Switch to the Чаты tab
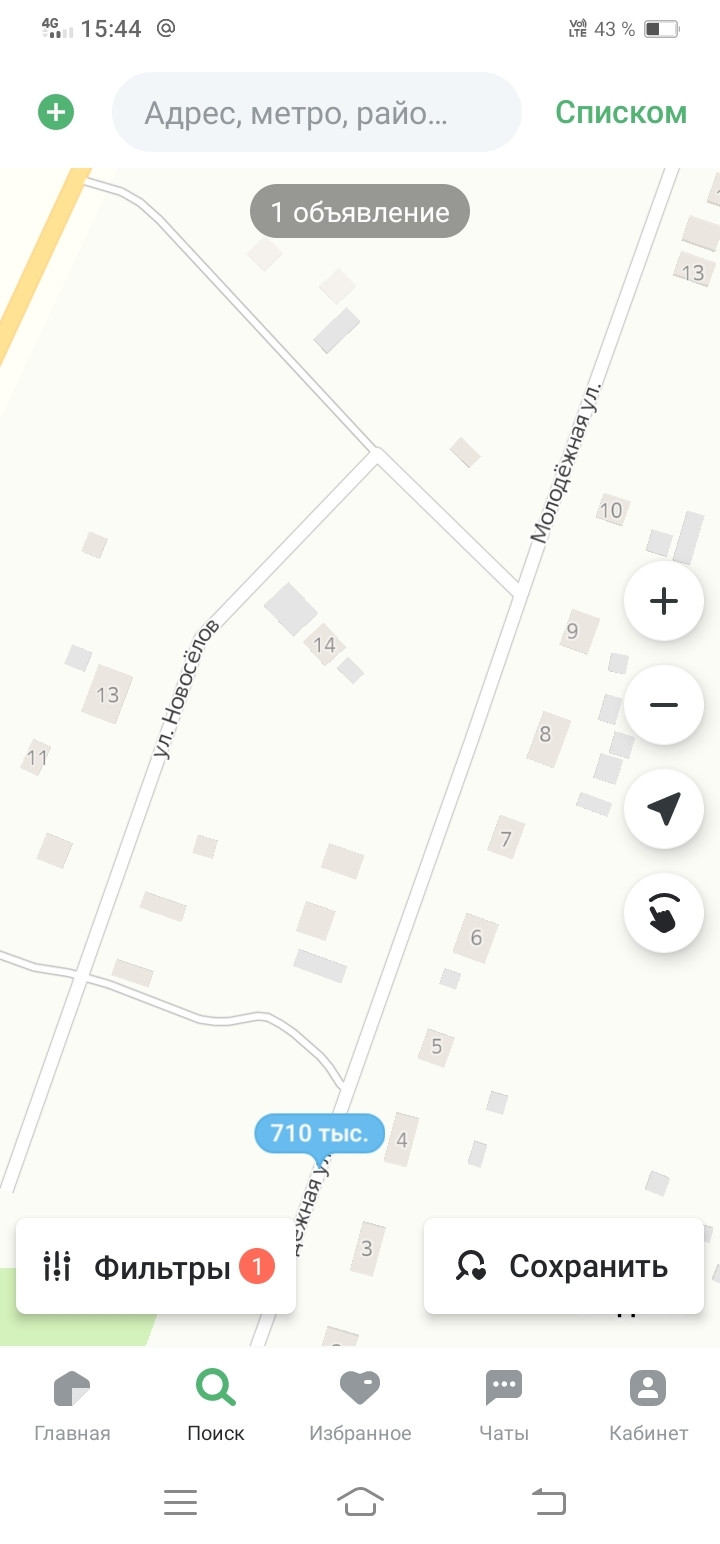720x1544 pixels. 504,1405
